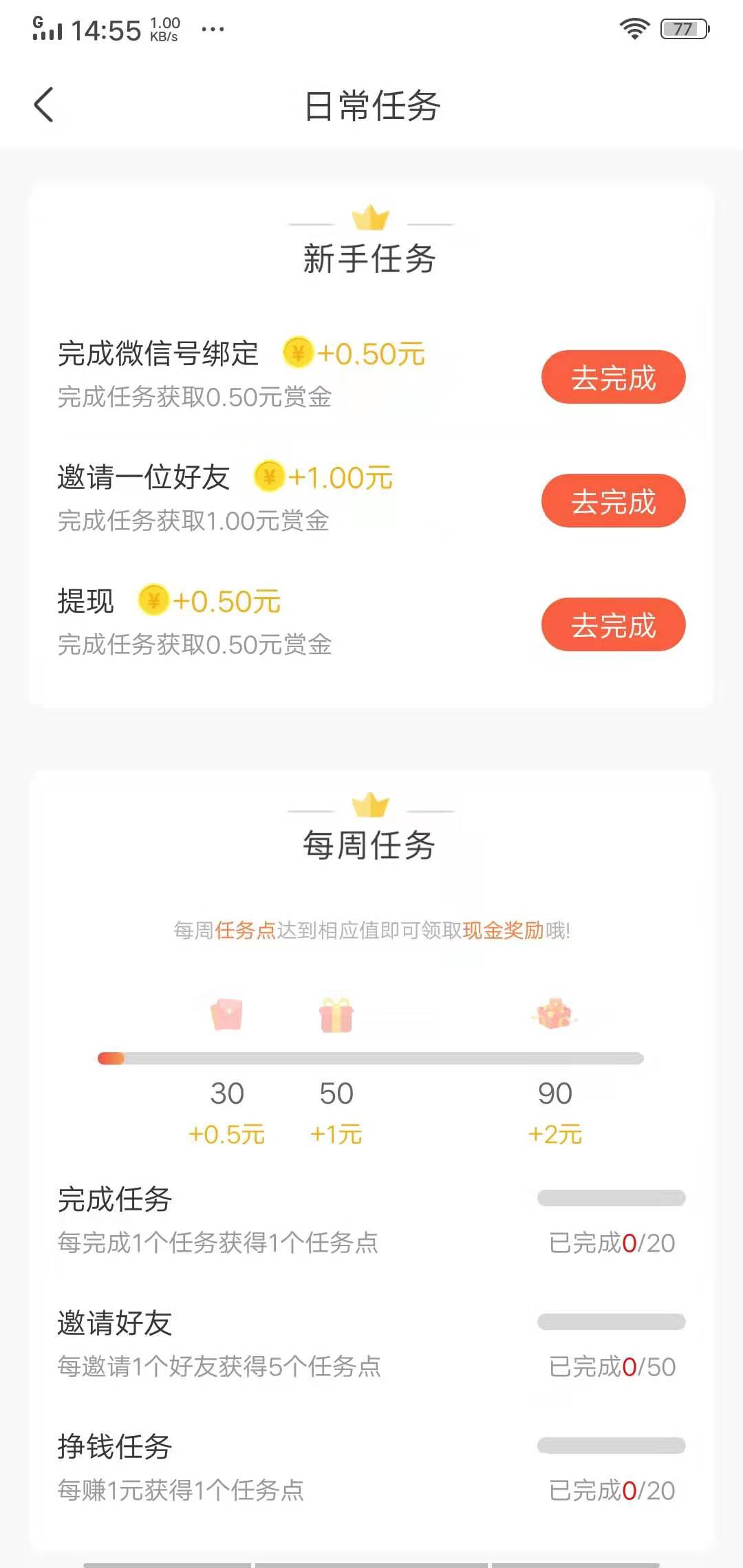Claim the 90-point treasure reward

pyautogui.click(x=554, y=1014)
